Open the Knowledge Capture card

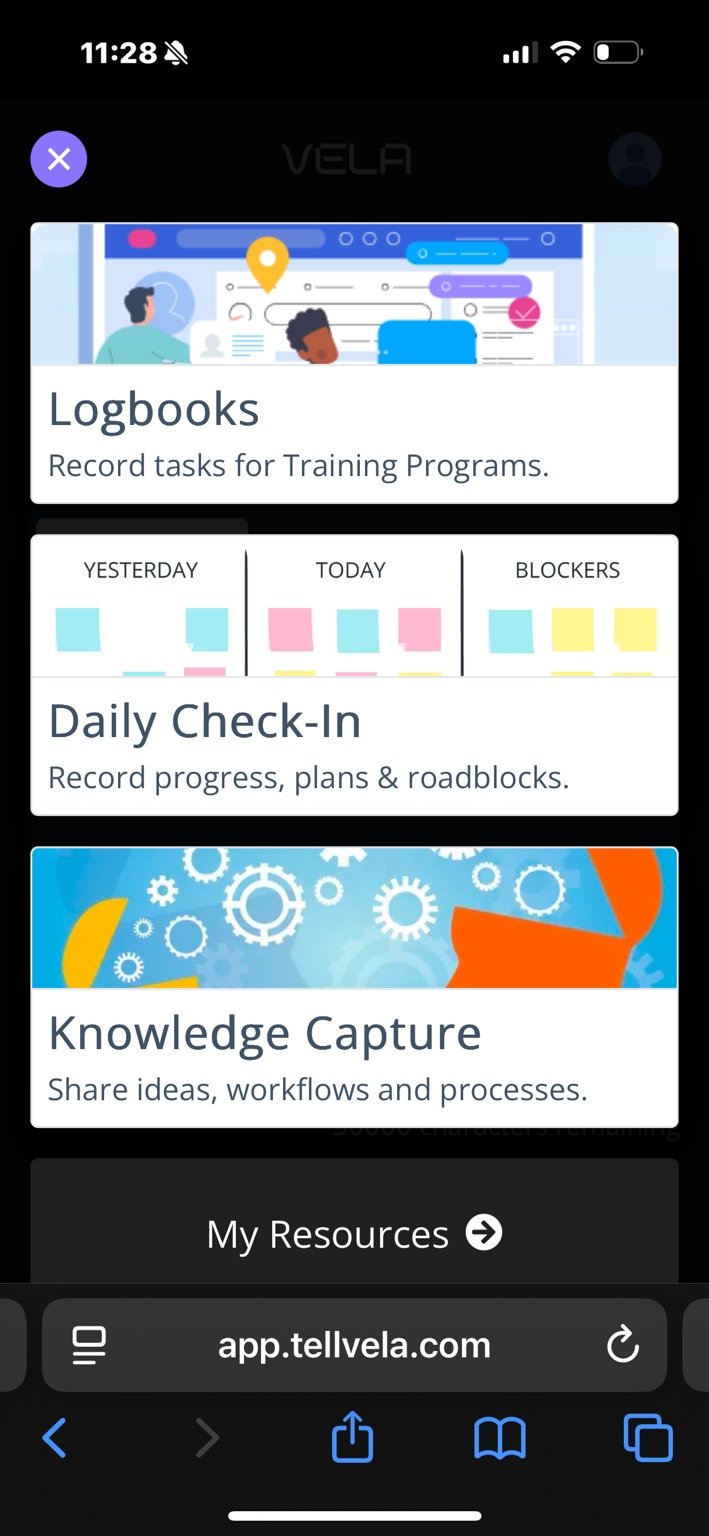point(354,987)
